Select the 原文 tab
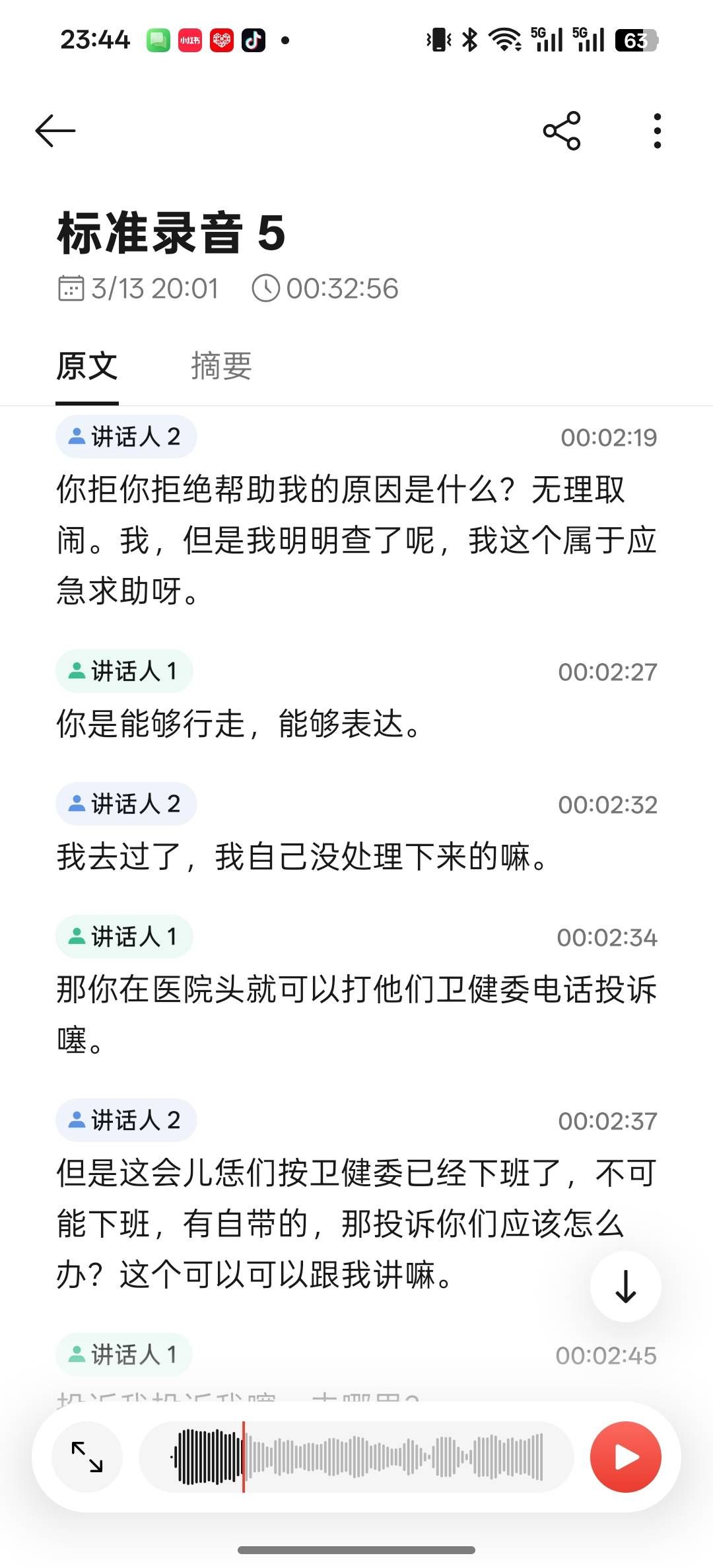 (87, 366)
